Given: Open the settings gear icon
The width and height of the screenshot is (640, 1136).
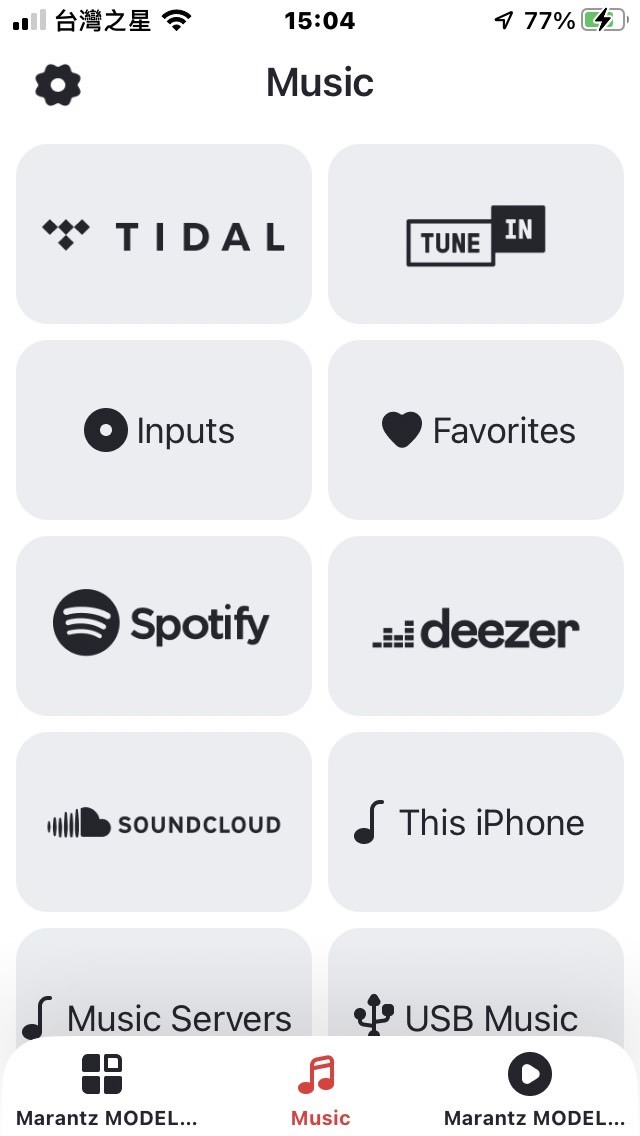Looking at the screenshot, I should click(x=58, y=84).
